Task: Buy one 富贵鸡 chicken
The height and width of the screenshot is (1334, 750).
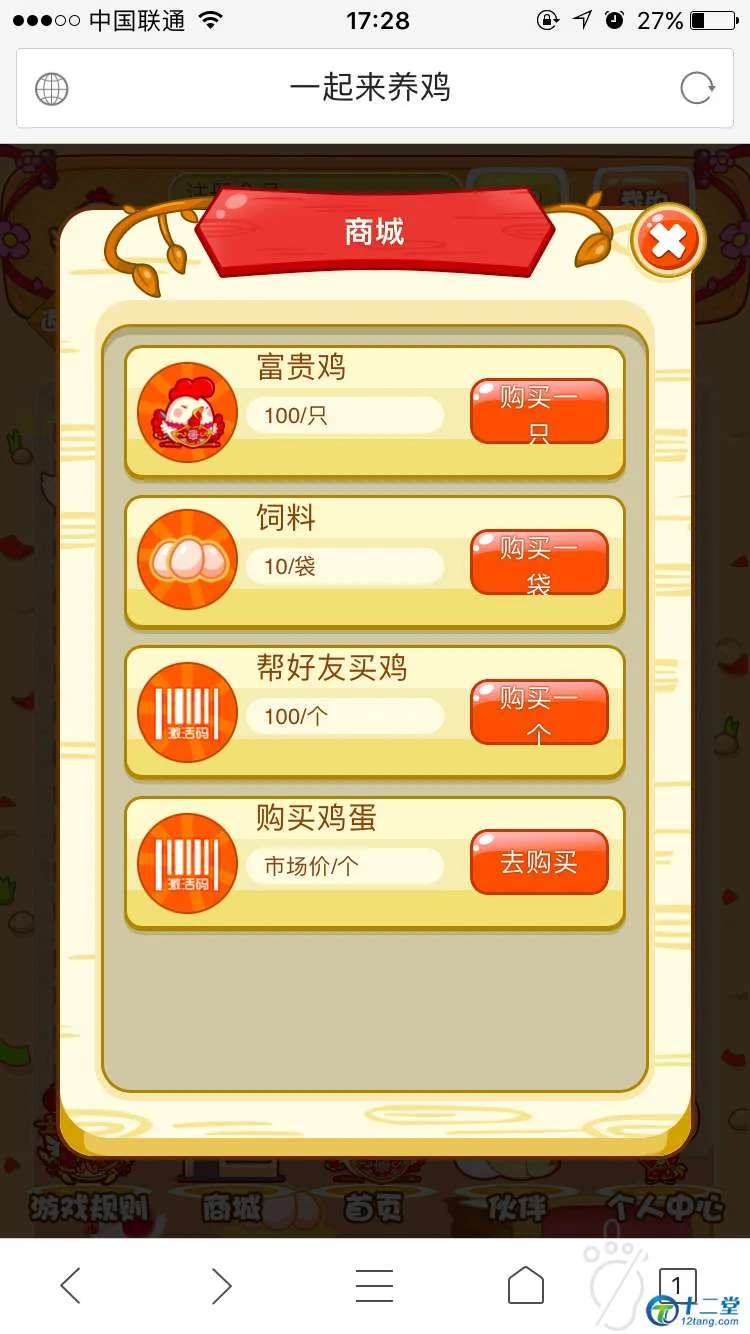Action: [x=539, y=411]
